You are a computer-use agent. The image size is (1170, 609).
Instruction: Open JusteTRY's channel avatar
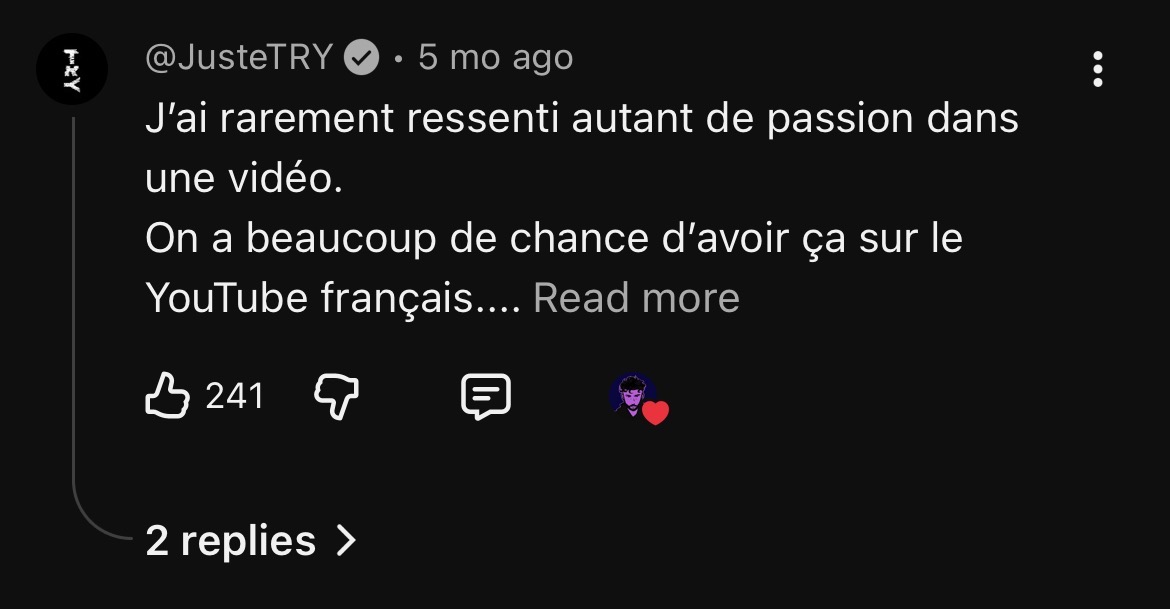[71, 70]
